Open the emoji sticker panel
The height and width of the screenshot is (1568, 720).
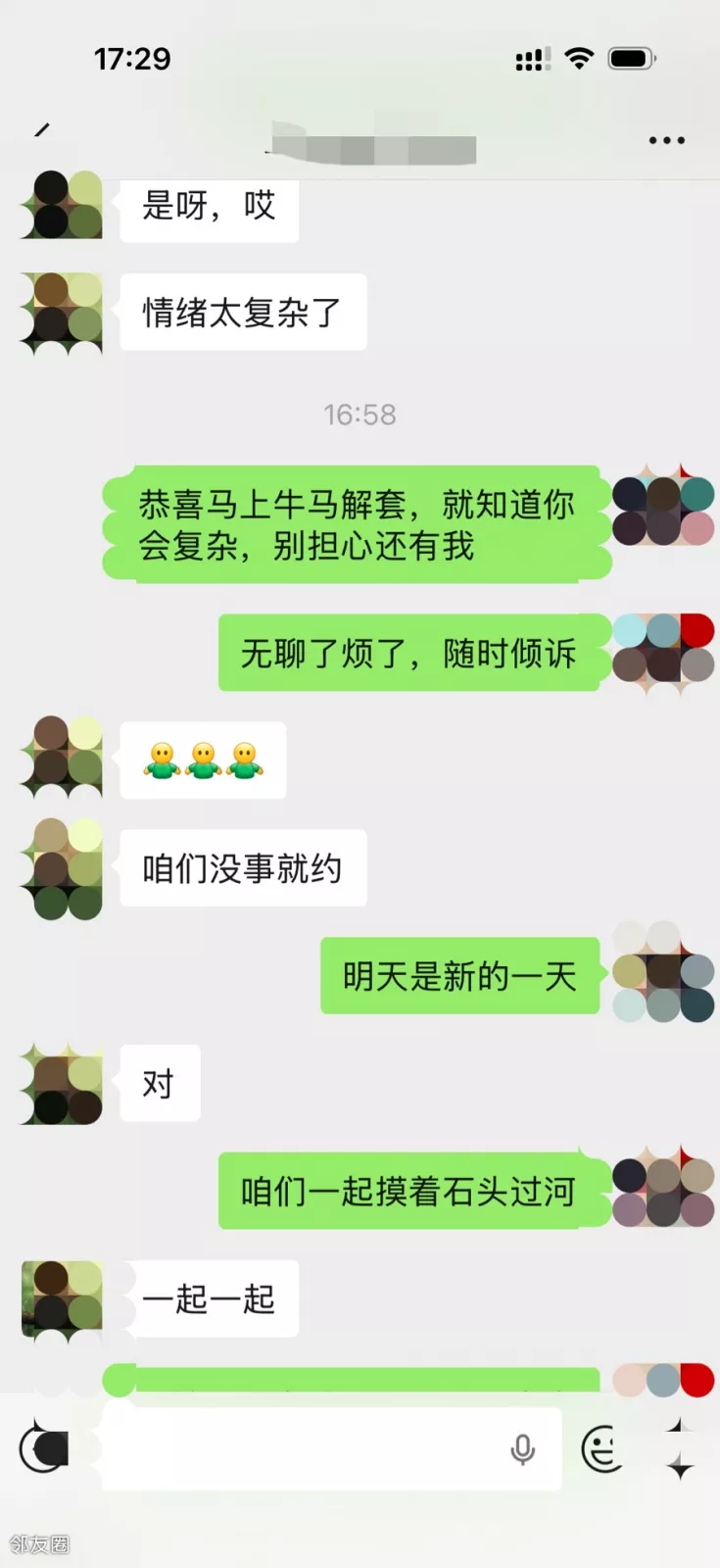coord(602,1449)
